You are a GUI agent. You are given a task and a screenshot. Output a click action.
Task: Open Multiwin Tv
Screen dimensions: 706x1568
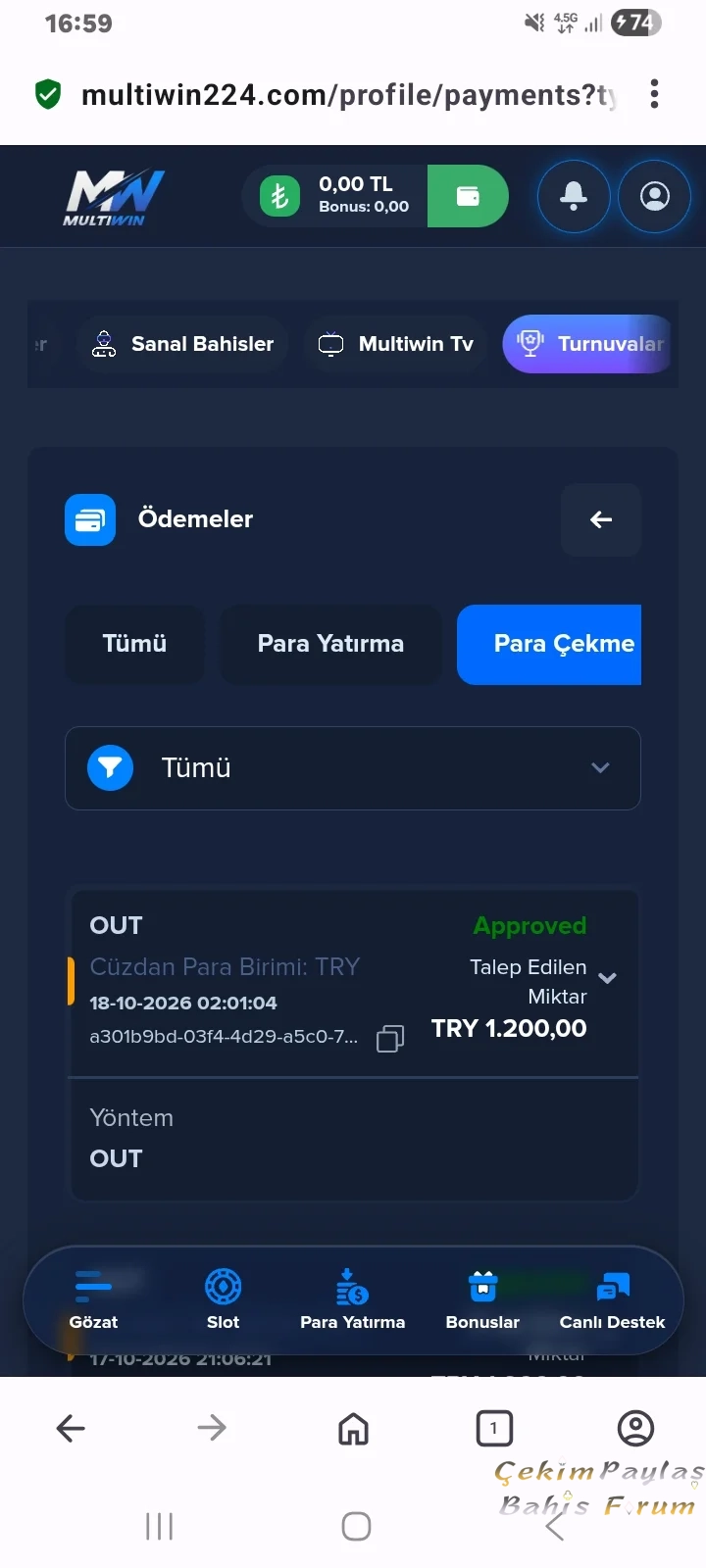[x=396, y=344]
